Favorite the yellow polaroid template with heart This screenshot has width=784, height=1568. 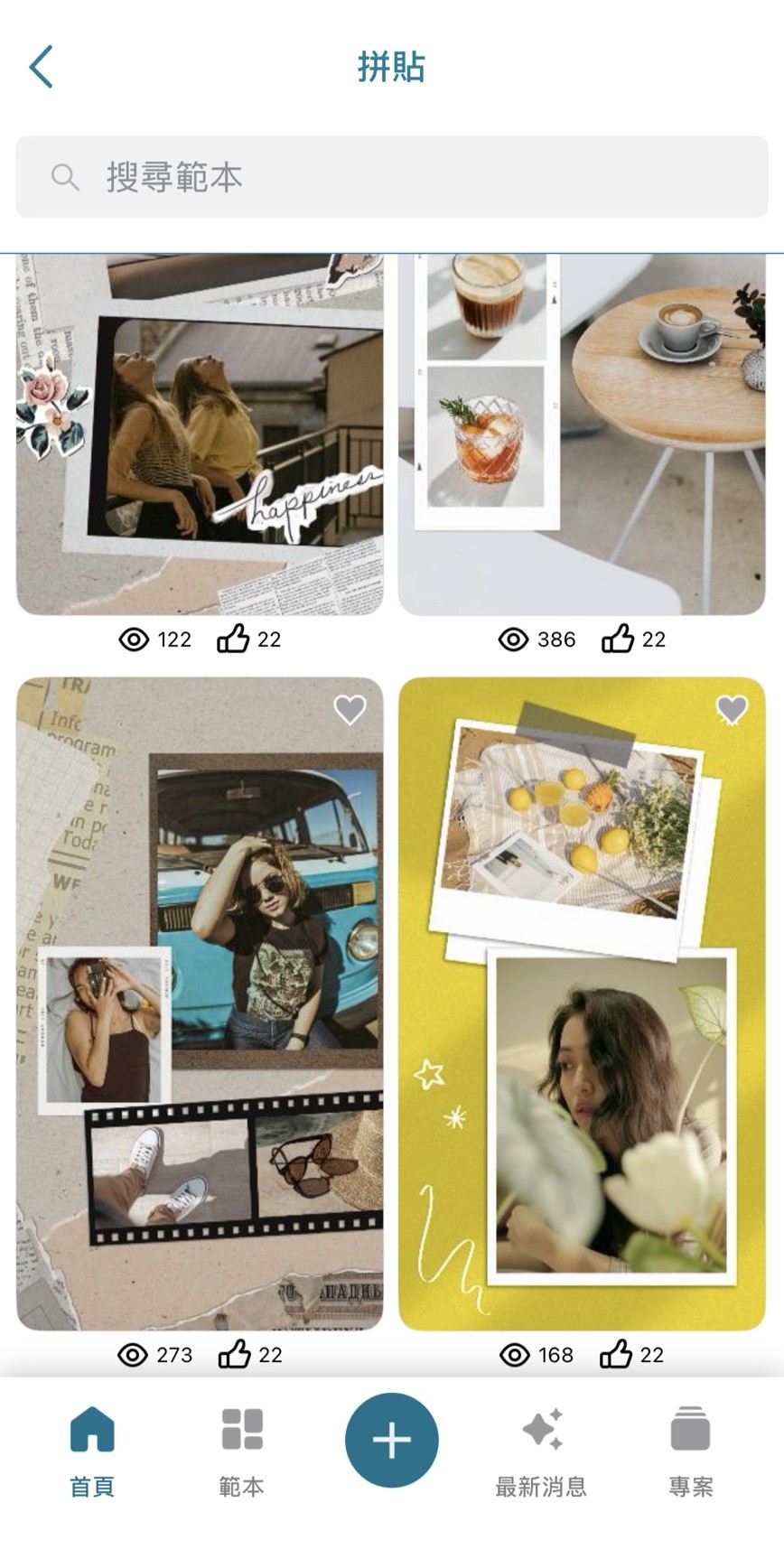pos(732,710)
